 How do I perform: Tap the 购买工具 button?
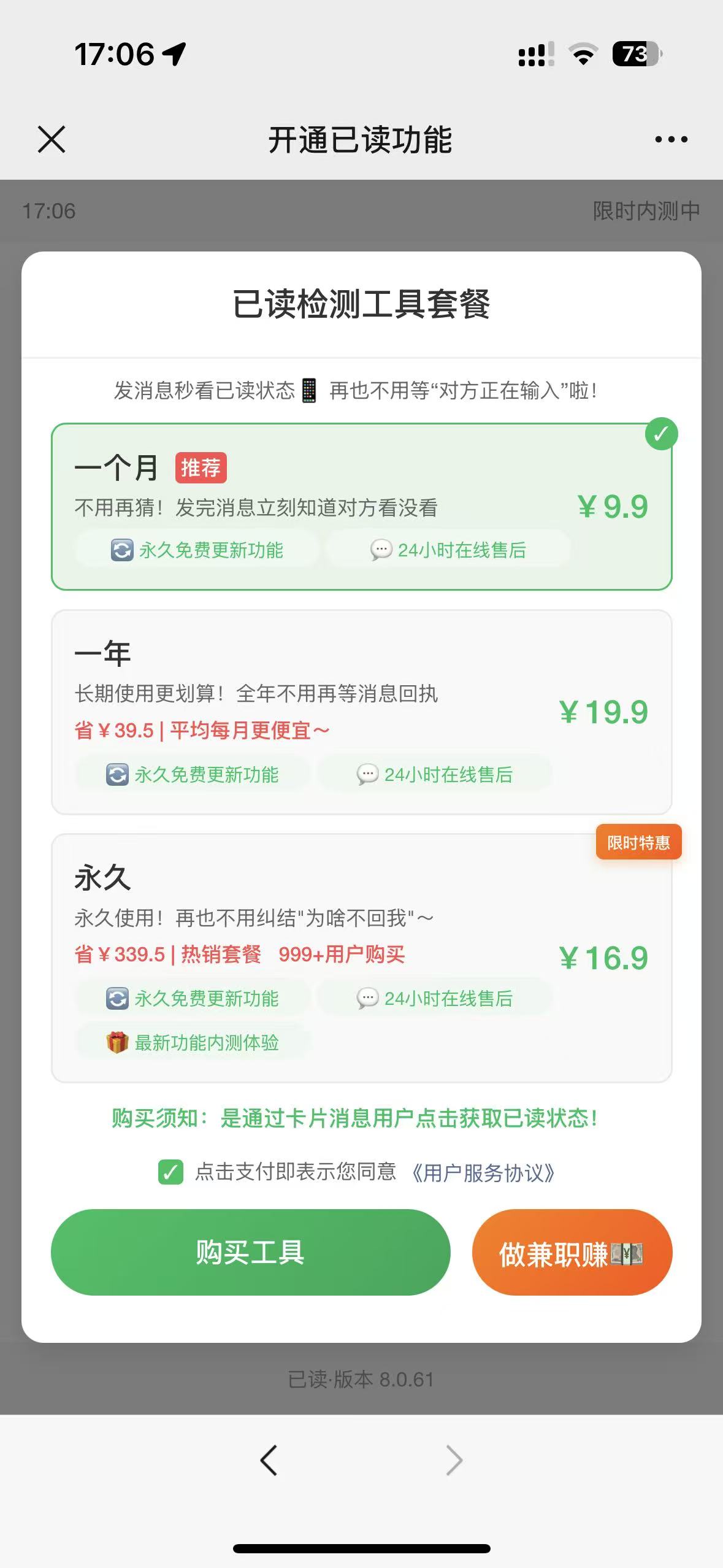tap(250, 1252)
